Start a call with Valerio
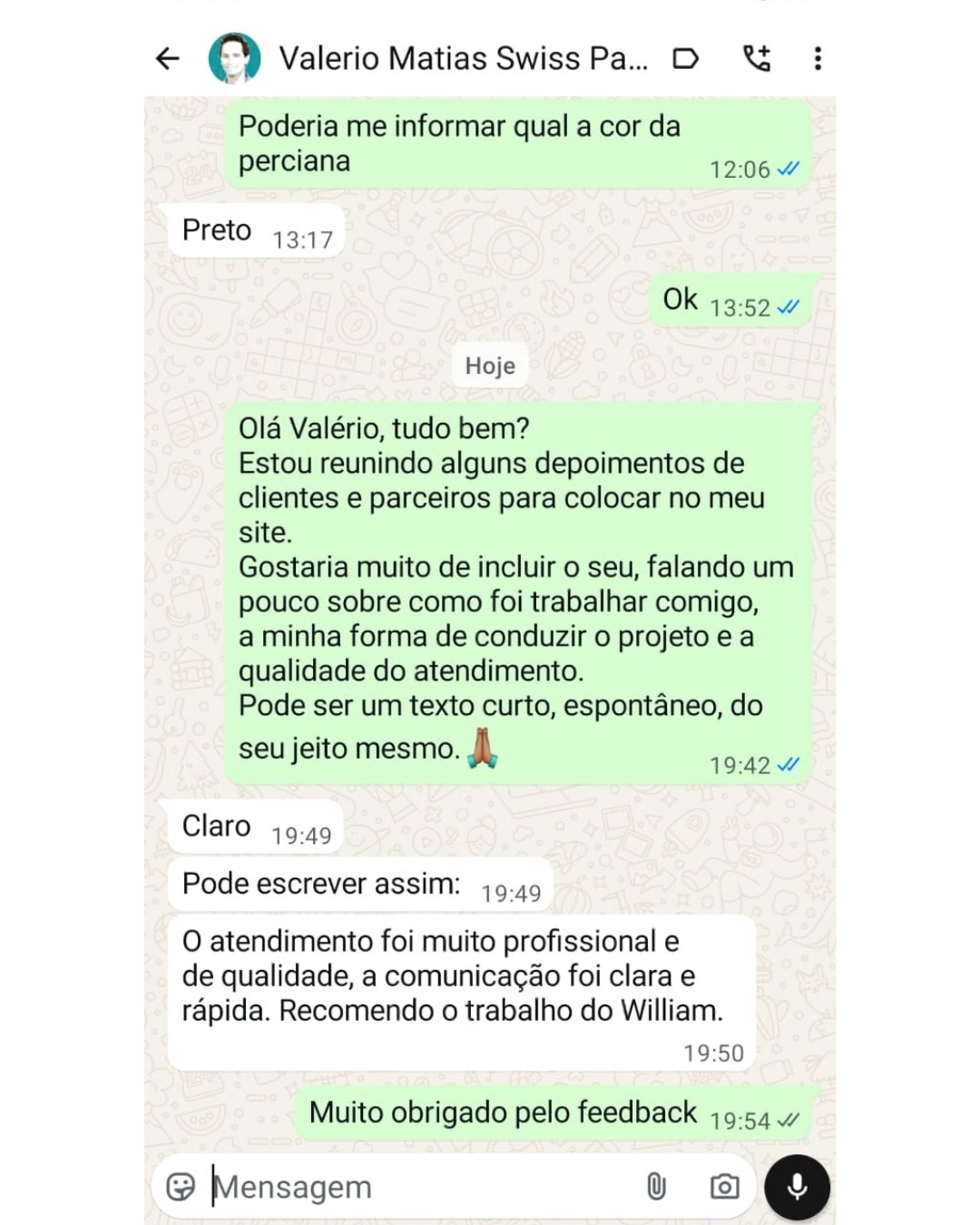 pos(756,59)
